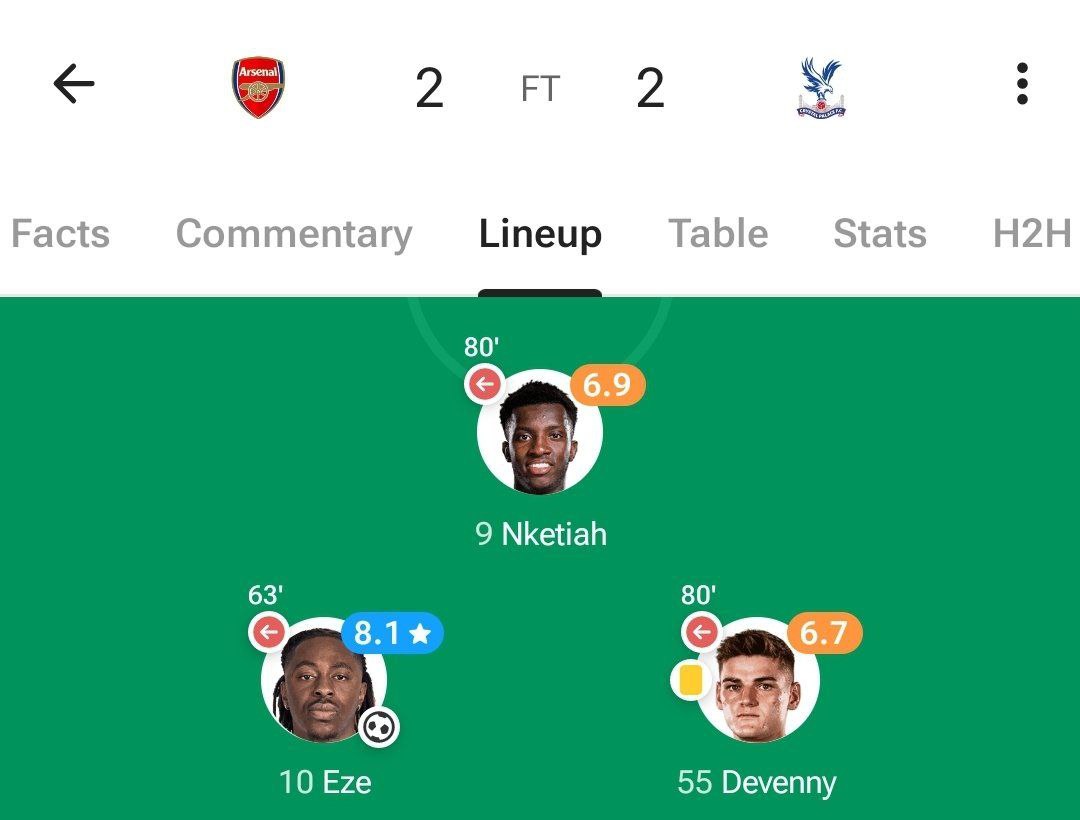Switch to the Table tab
Screen dimensions: 1080x820
click(718, 234)
